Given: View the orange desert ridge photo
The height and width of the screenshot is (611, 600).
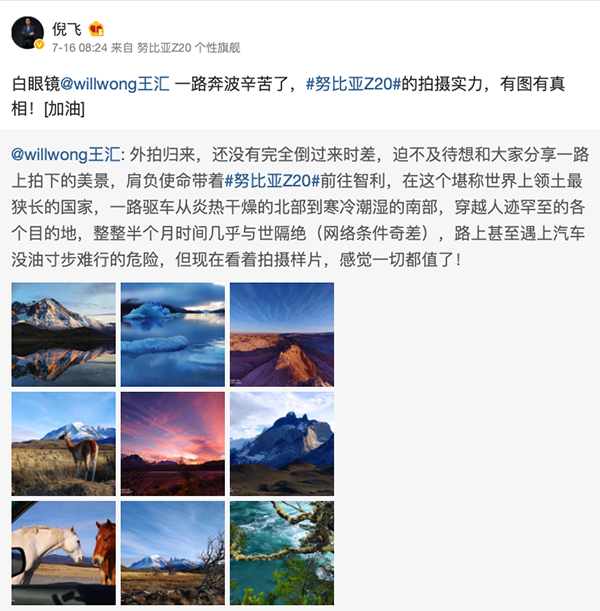Looking at the screenshot, I should coord(281,335).
